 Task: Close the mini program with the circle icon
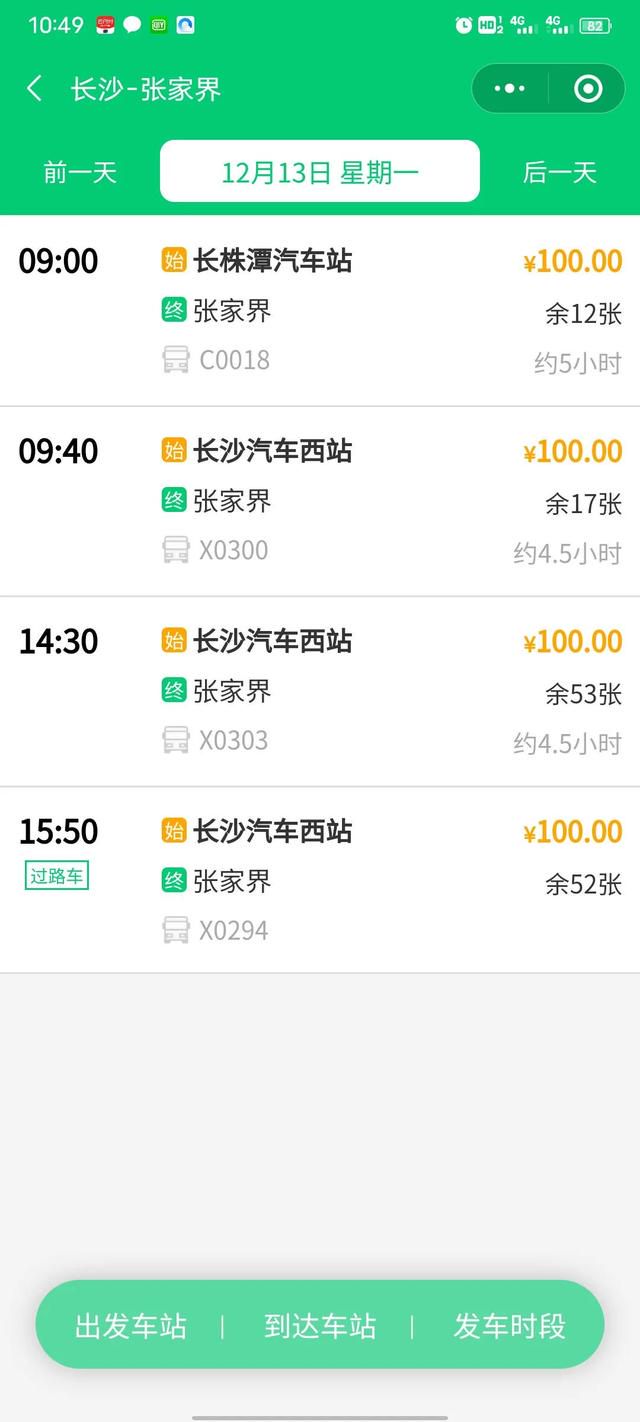[588, 89]
